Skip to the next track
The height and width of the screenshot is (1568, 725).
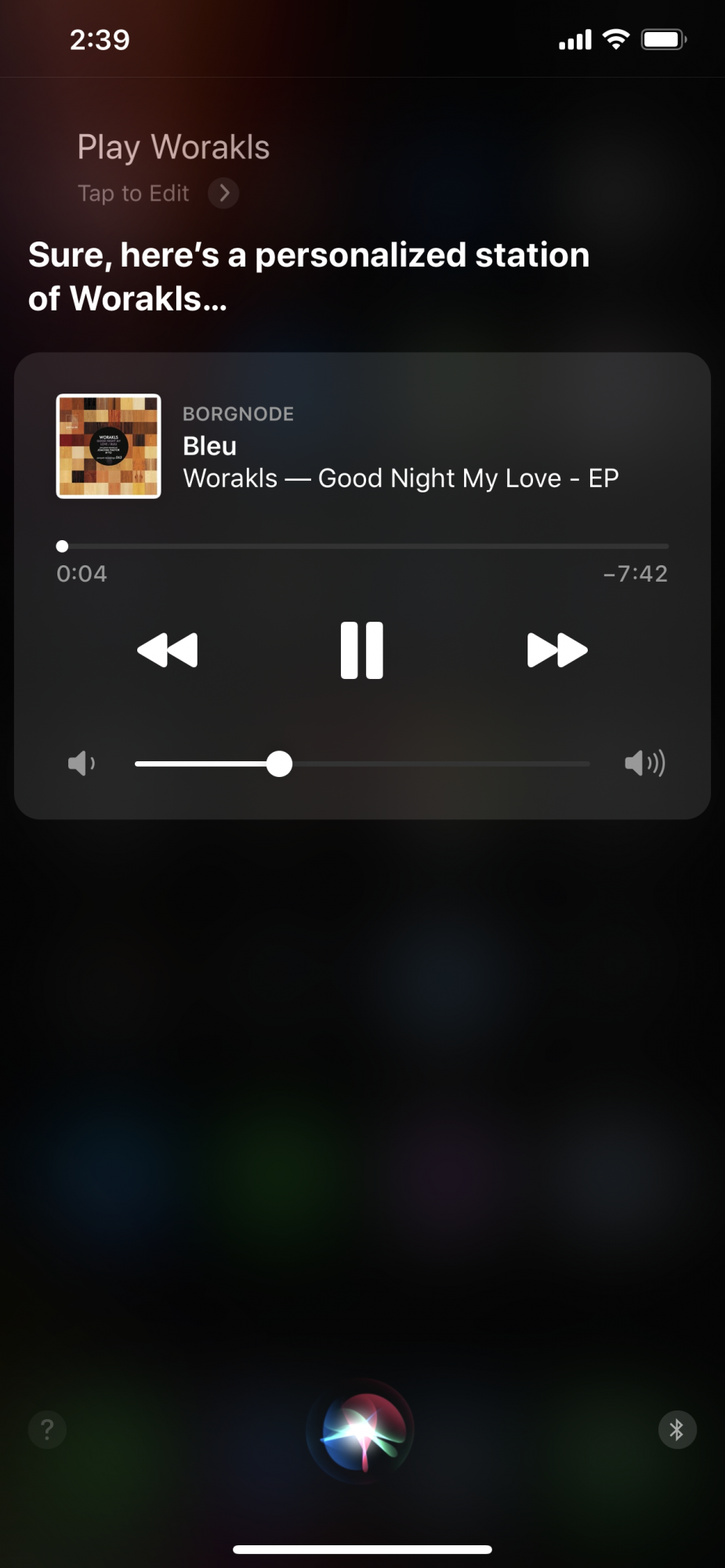tap(557, 650)
